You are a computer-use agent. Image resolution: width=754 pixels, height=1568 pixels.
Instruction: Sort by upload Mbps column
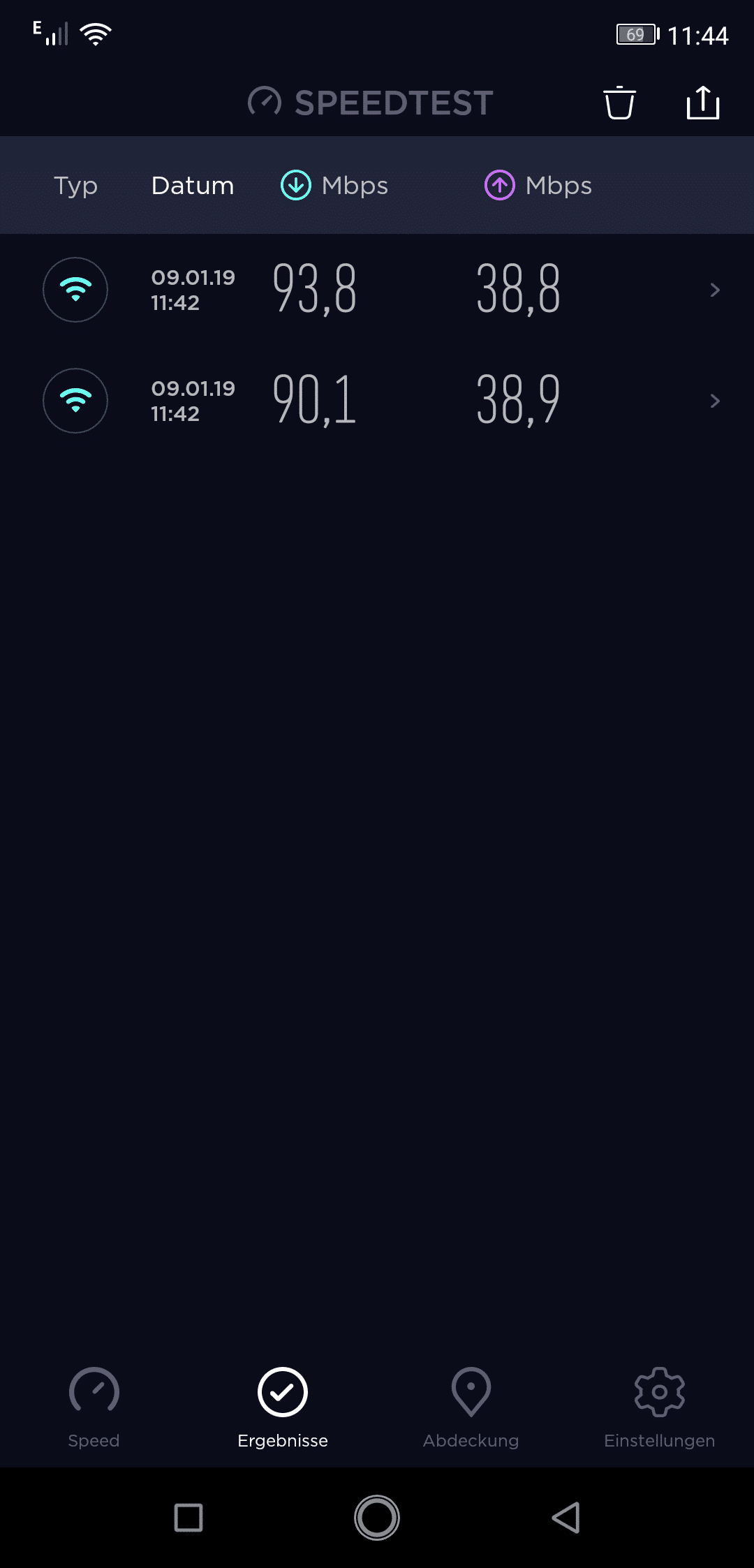click(x=538, y=186)
